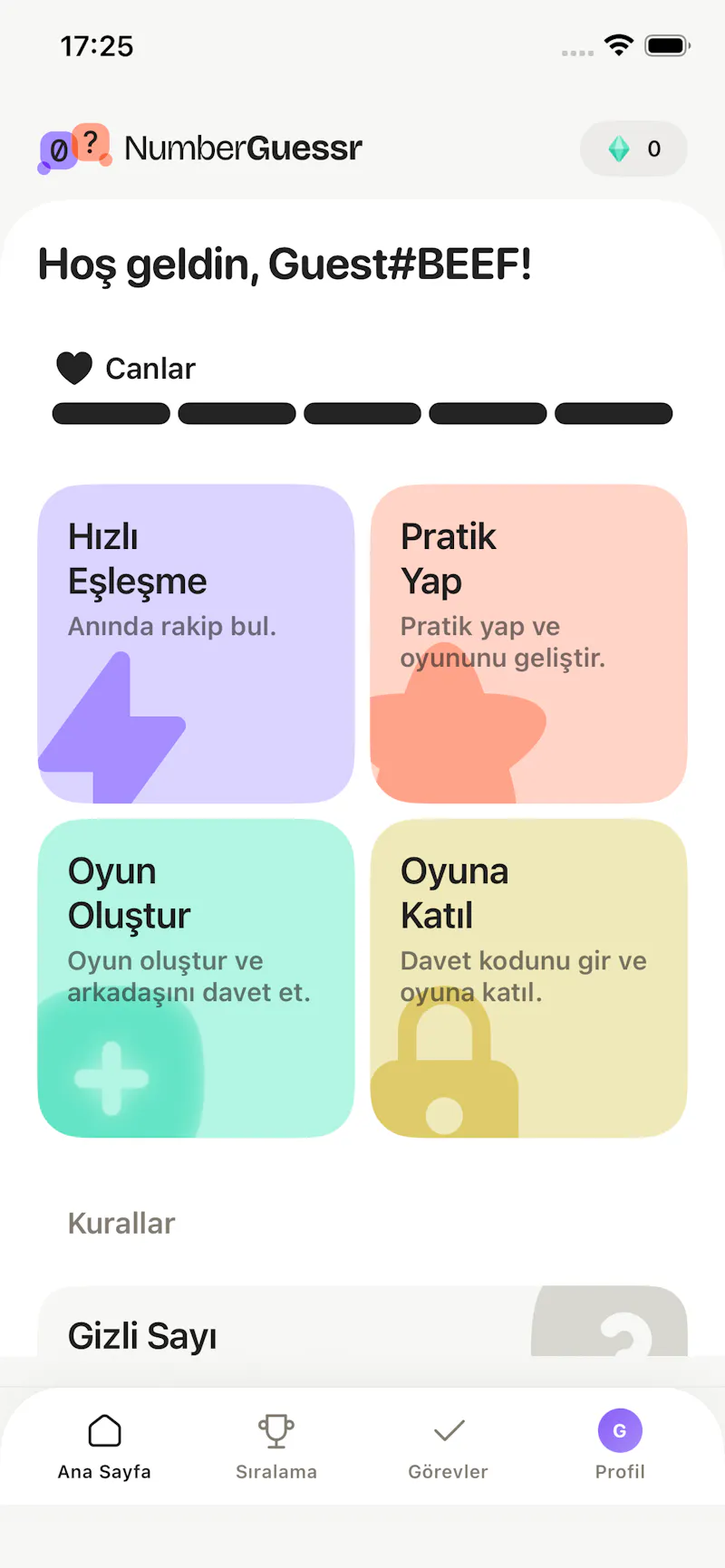Viewport: 725px width, 1568px height.
Task: Tap the Oyuna Katıl card
Action: 529,978
